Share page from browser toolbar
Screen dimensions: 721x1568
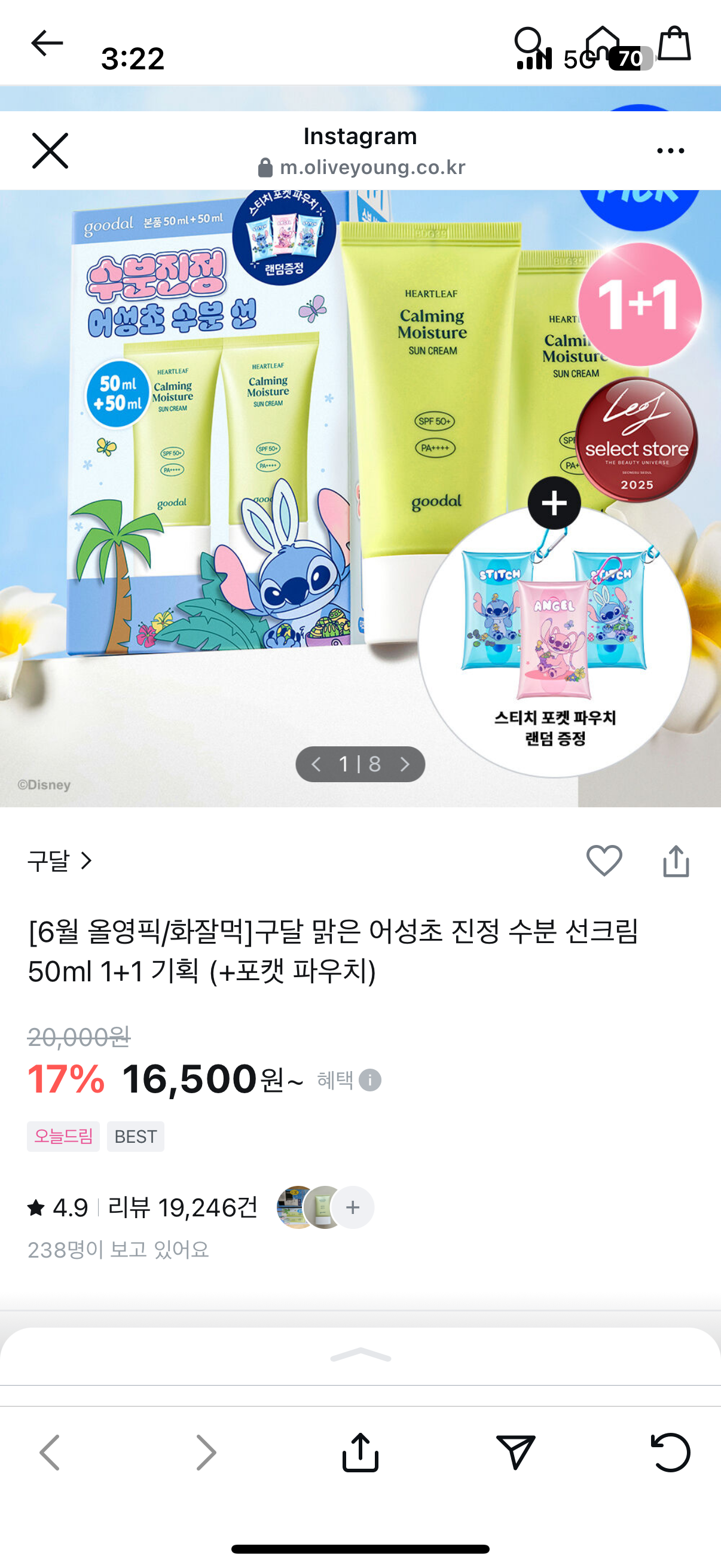click(x=360, y=1453)
